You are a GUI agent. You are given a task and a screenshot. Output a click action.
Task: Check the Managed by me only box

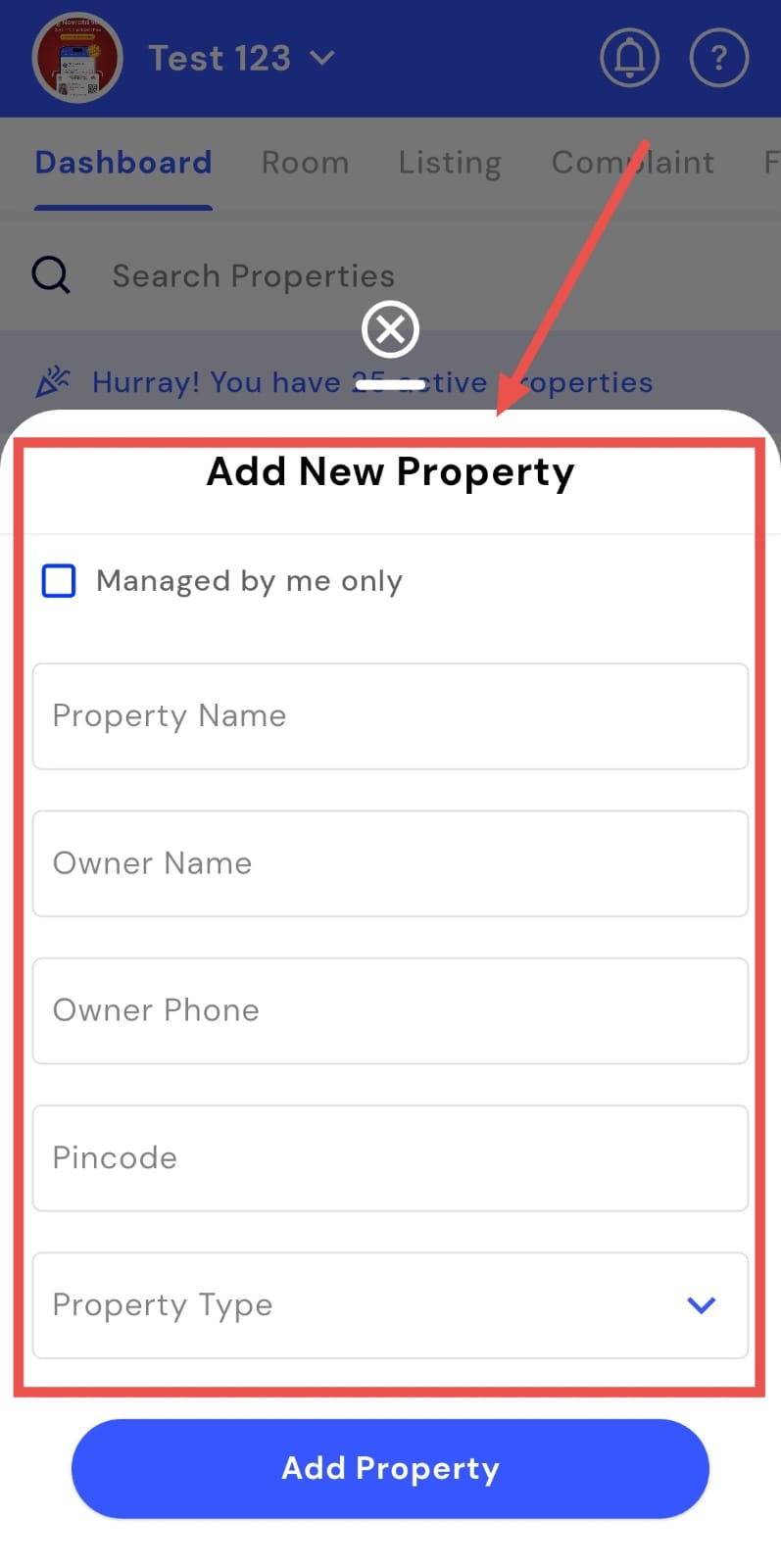pos(59,580)
